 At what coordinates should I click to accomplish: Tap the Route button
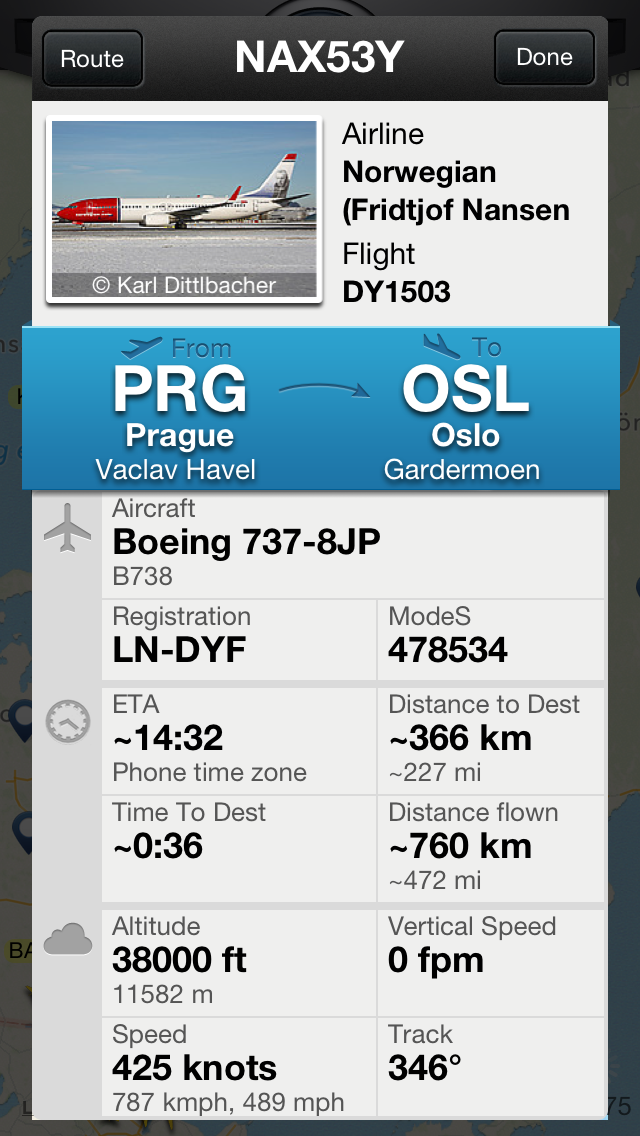coord(92,59)
